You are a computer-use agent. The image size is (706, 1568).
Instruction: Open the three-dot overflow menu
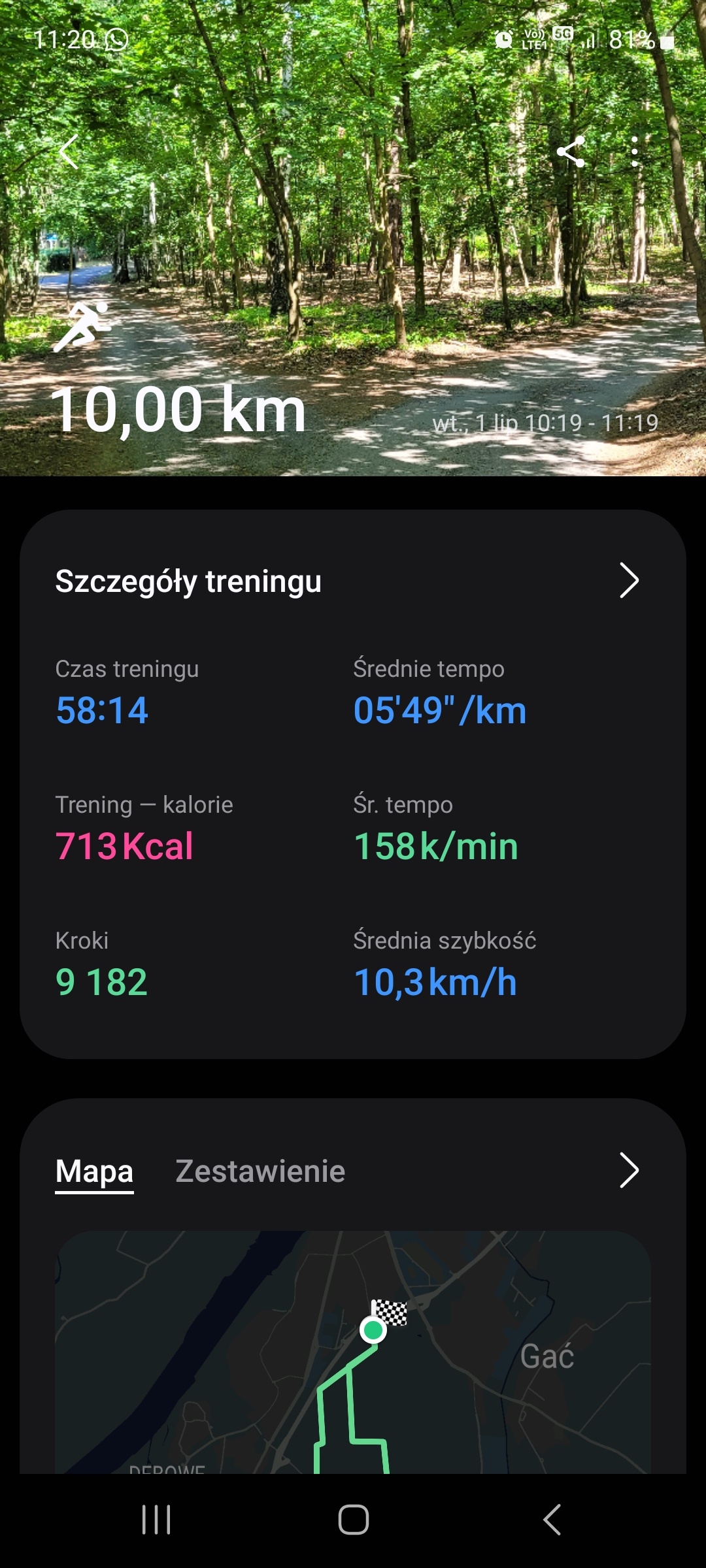click(634, 152)
